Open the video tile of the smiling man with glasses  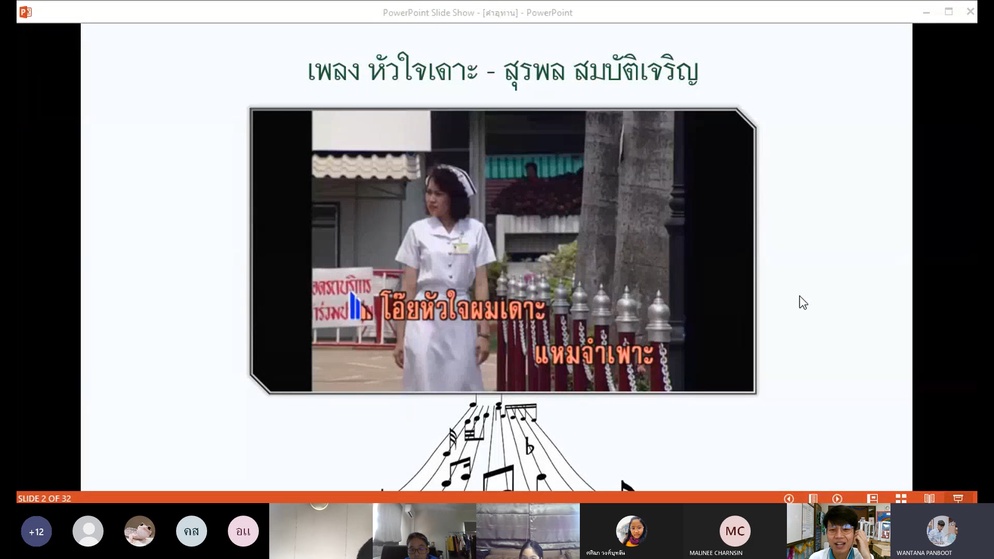[x=838, y=531]
